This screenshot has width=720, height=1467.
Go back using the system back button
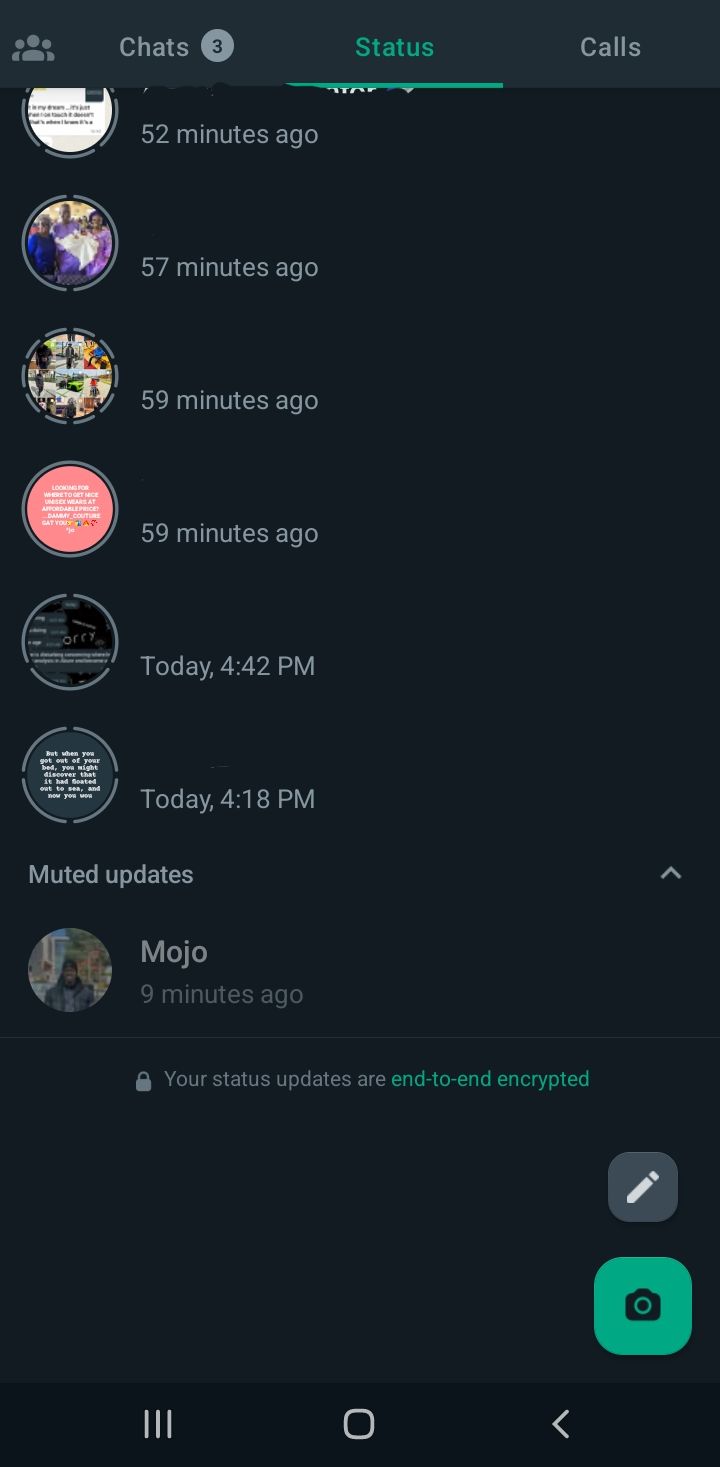(561, 1424)
